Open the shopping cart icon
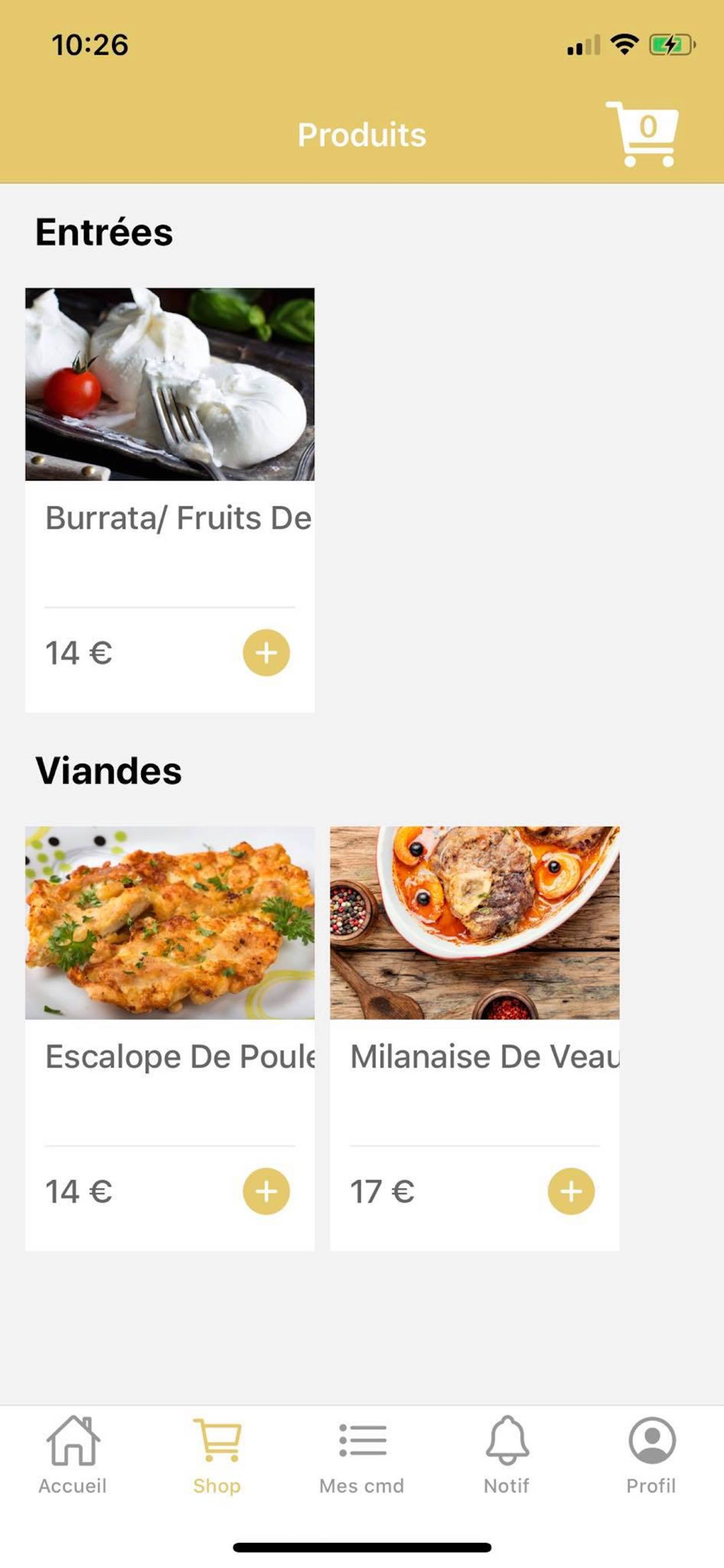The width and height of the screenshot is (724, 1568). point(642,134)
